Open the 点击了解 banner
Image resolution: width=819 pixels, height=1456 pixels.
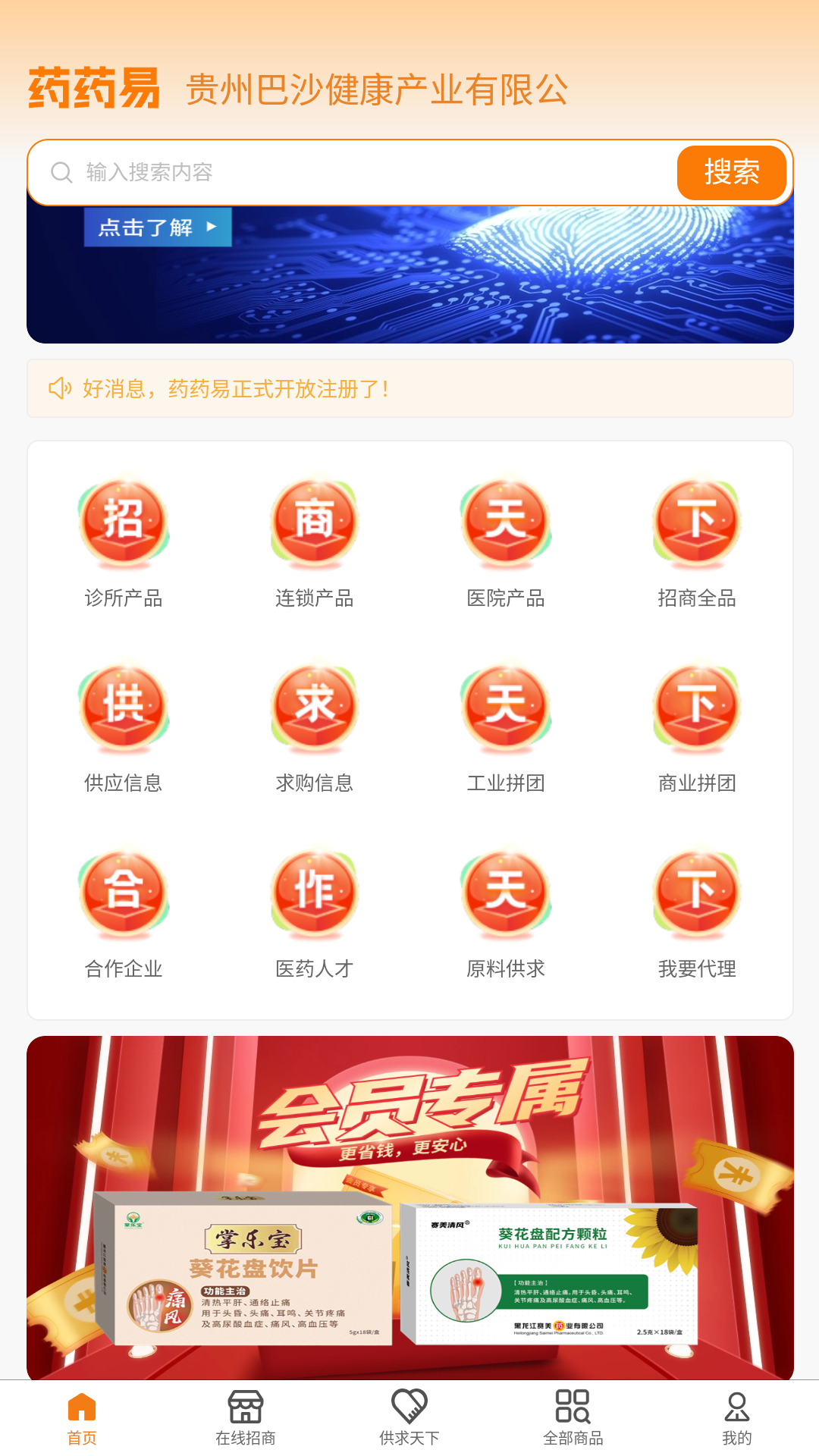click(x=158, y=227)
